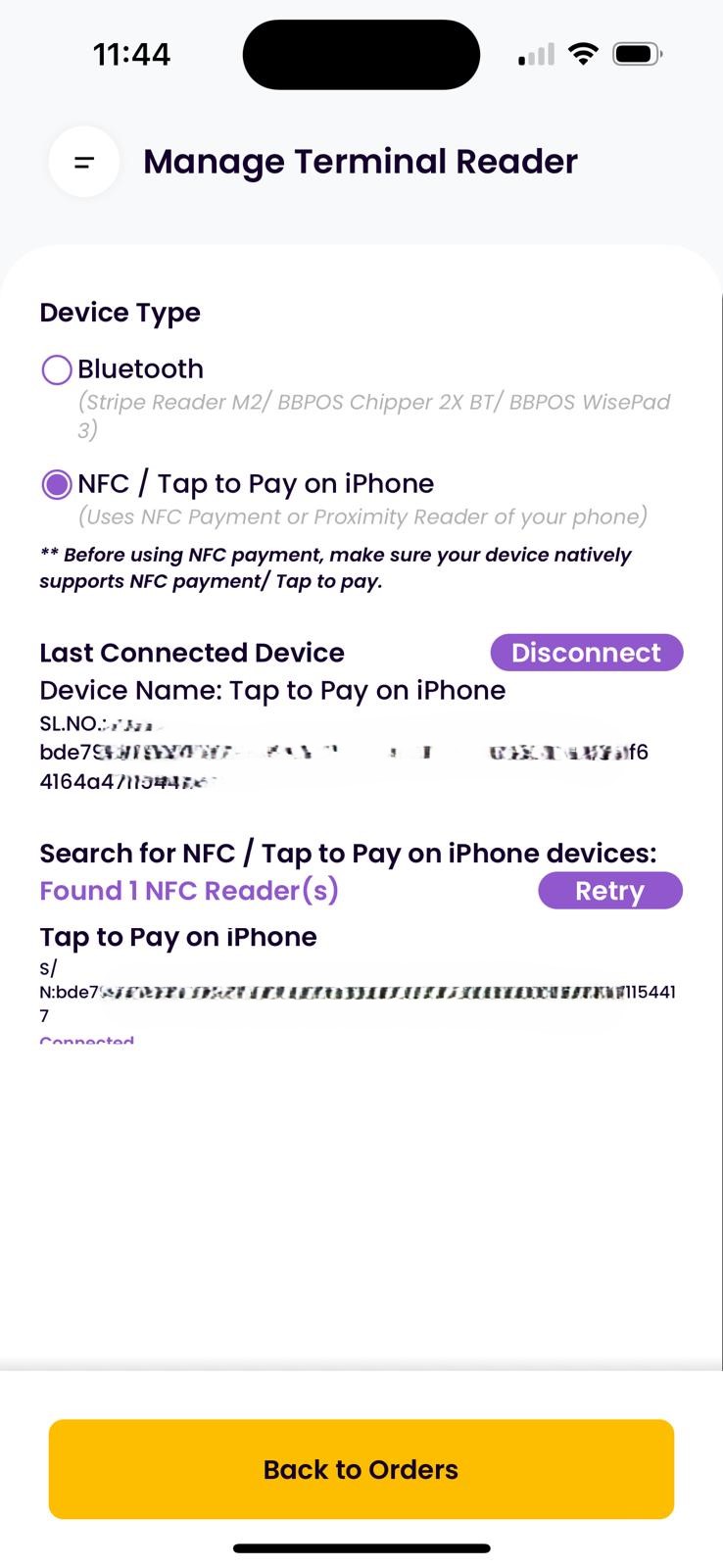Select the Bluetooth device type
This screenshot has height=1568, width=723.
coord(57,369)
